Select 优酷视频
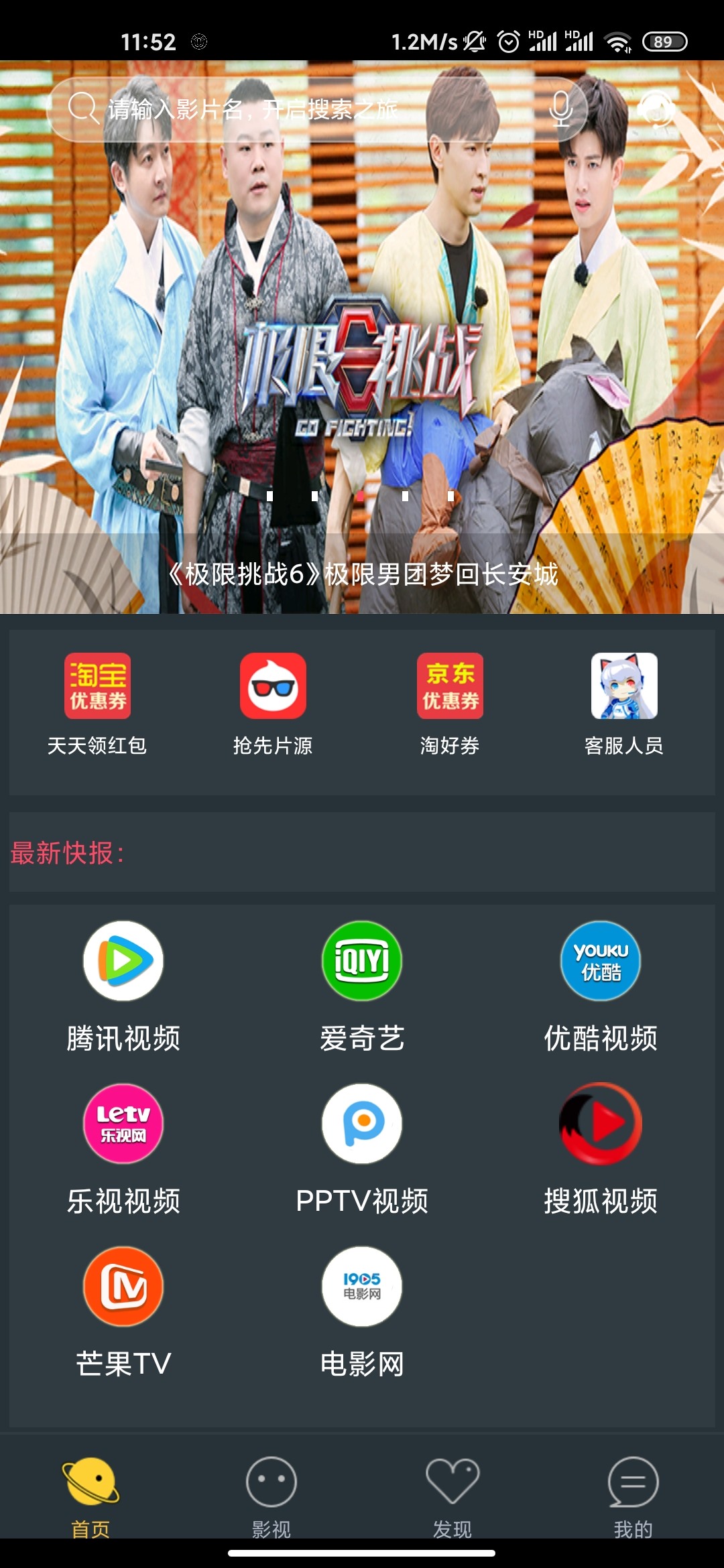 (x=601, y=985)
